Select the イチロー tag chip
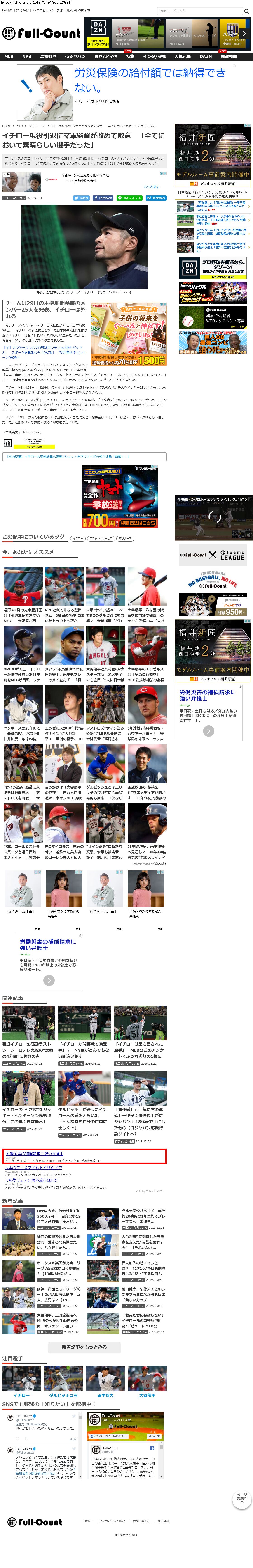253x1568 pixels. point(78,538)
